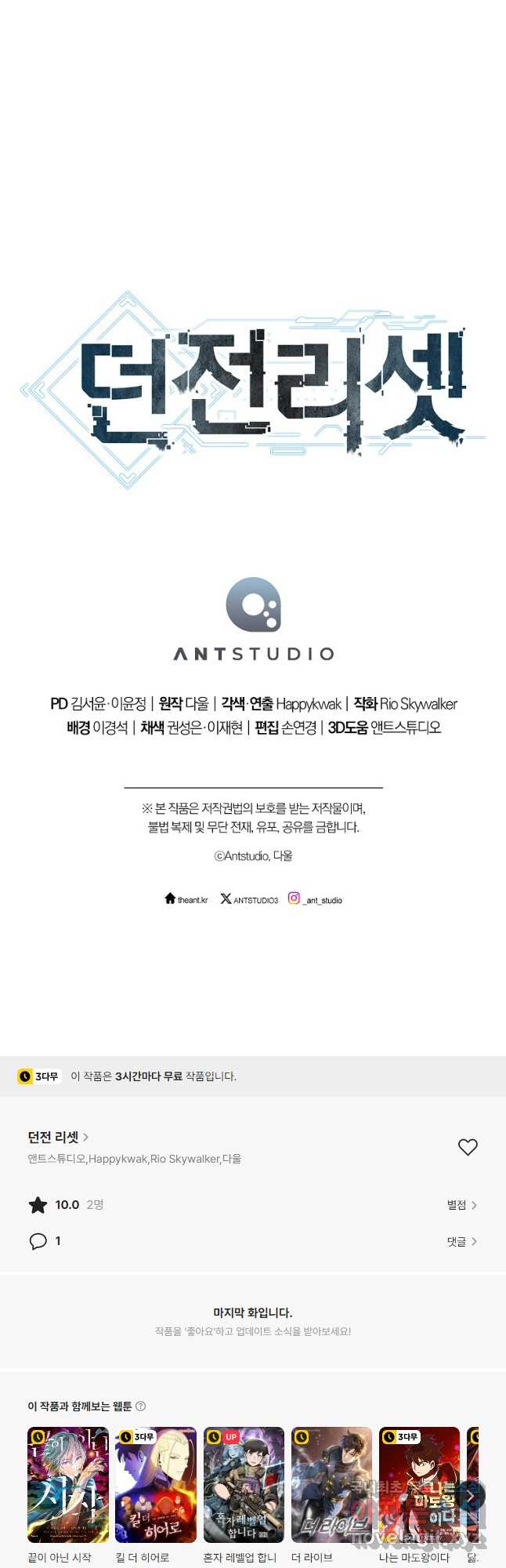This screenshot has width=506, height=1568.
Task: Open the 끝이 아닌 시작 webtoon
Action: (68, 1485)
